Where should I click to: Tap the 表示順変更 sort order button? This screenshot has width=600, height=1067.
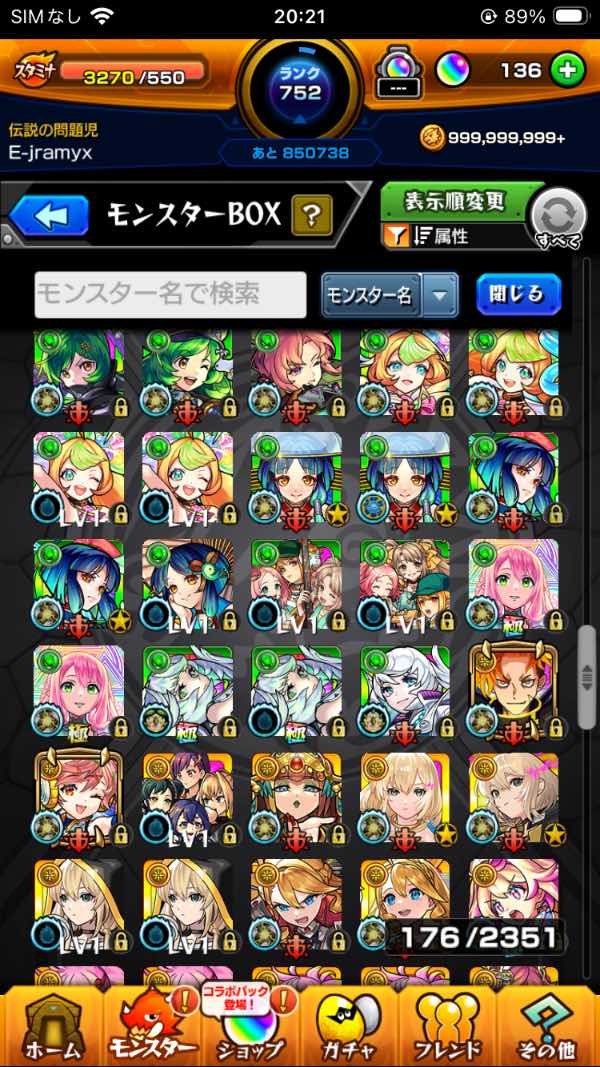(454, 202)
